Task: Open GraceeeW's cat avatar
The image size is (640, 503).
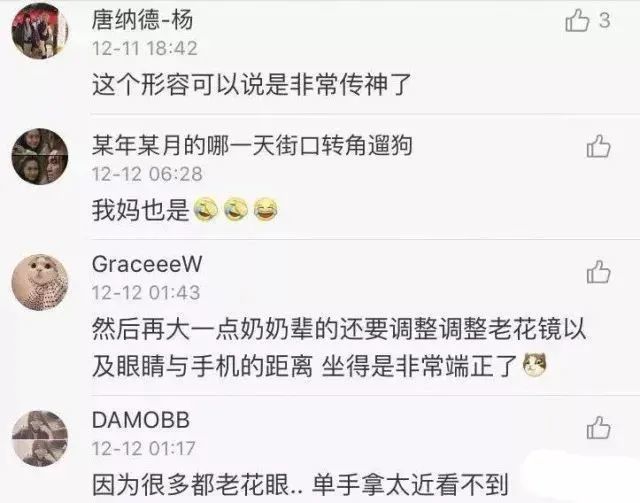Action: tap(39, 280)
